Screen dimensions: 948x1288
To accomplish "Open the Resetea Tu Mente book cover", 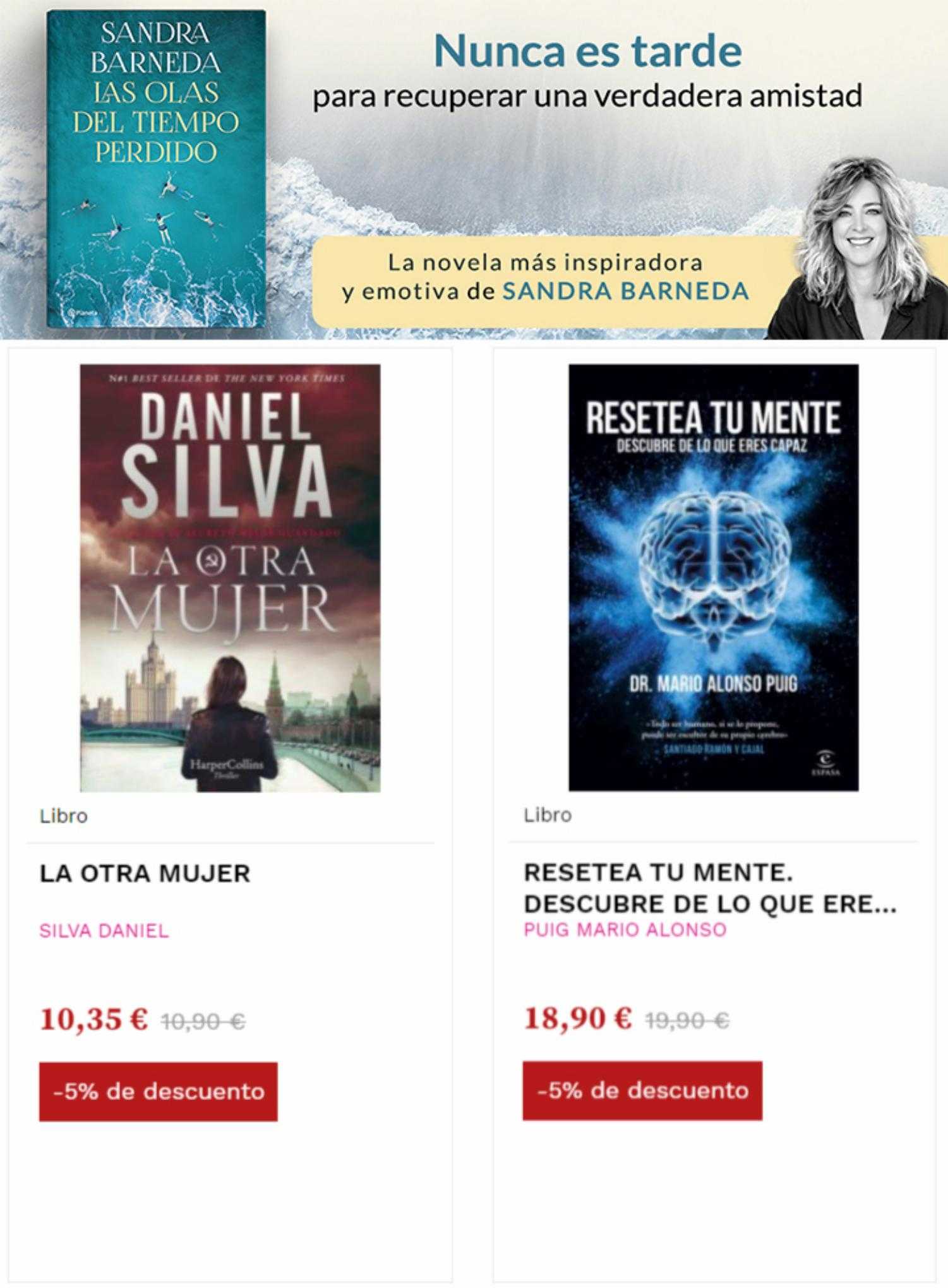I will 713,577.
